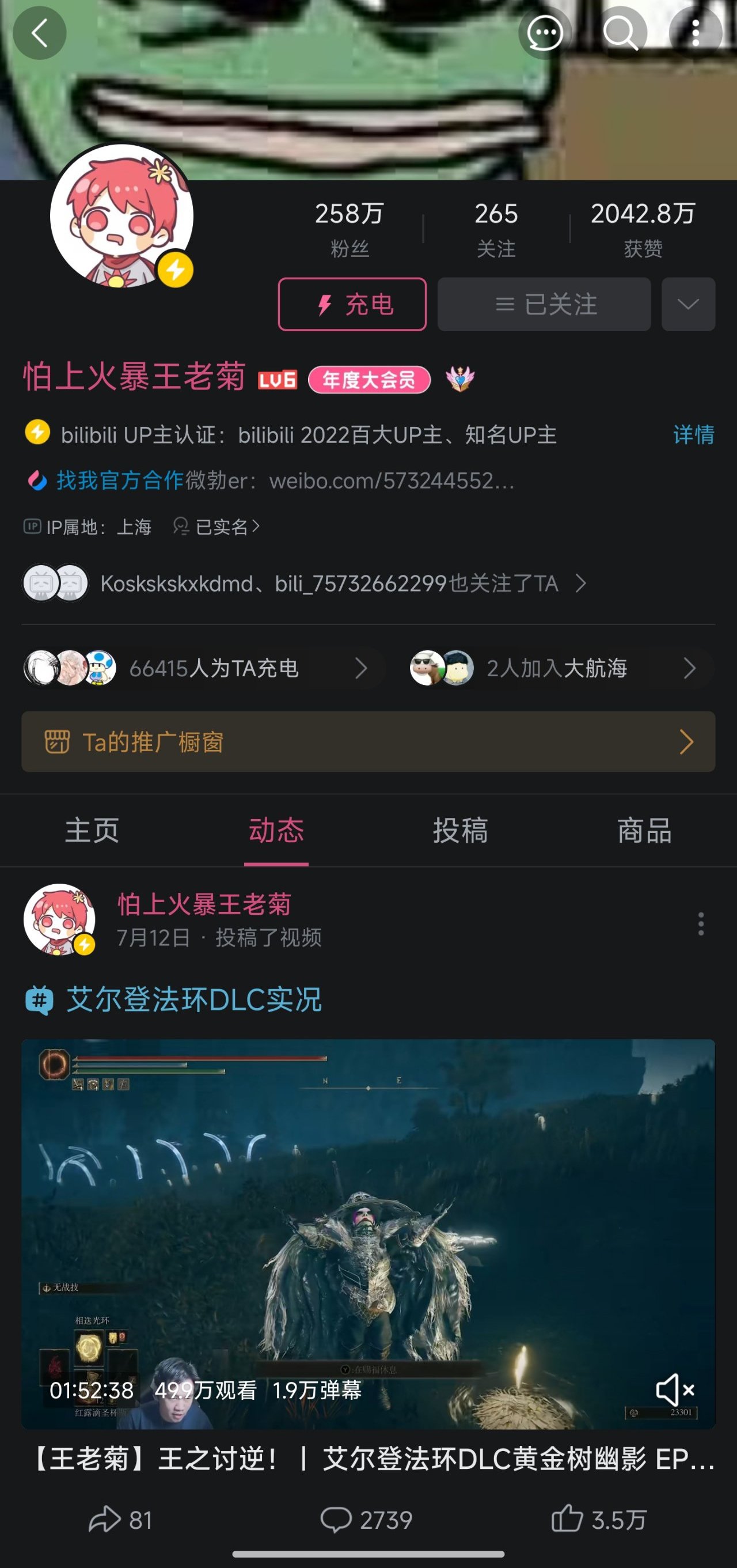Like the 王之讨逆 video post
Screen dimensions: 737x1568
[x=598, y=1520]
